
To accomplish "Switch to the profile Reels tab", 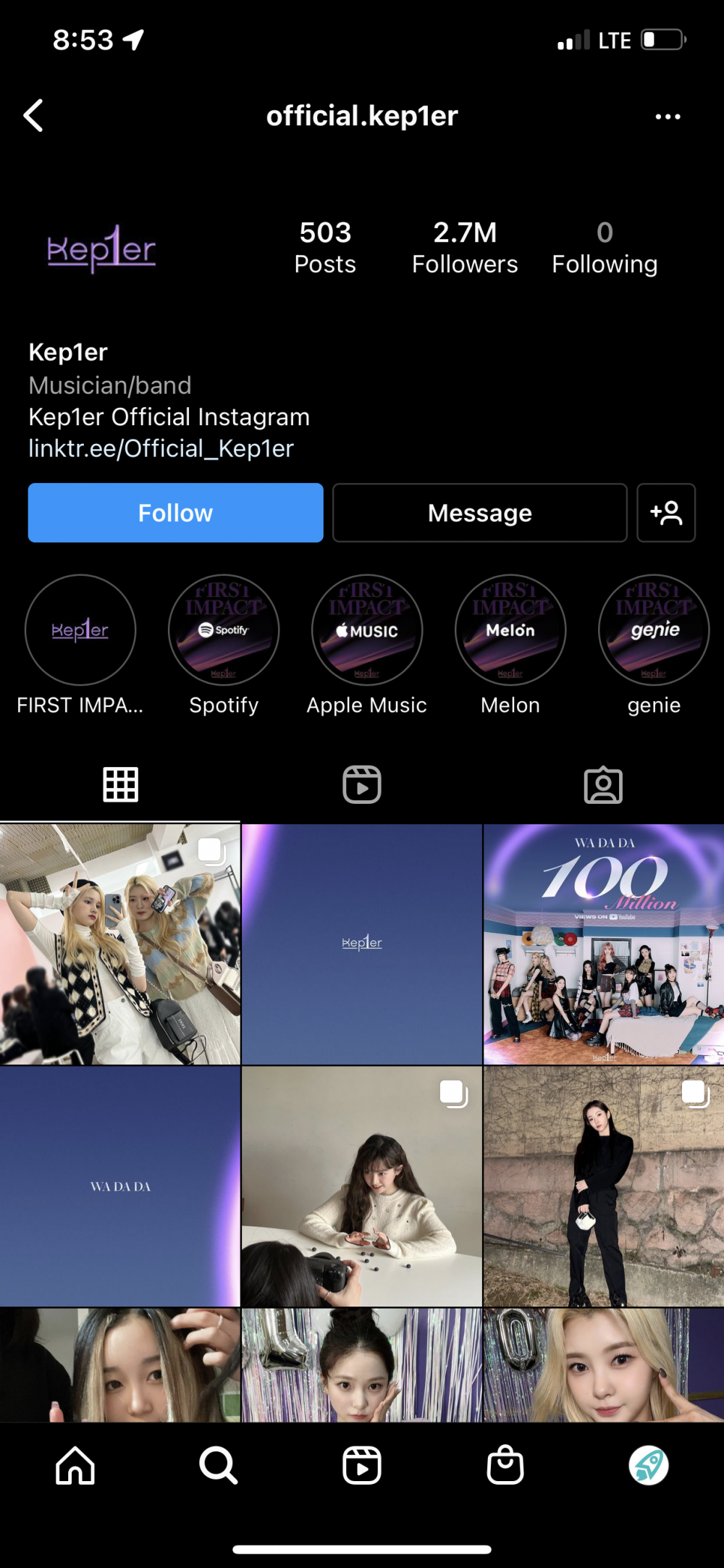I will [x=362, y=784].
